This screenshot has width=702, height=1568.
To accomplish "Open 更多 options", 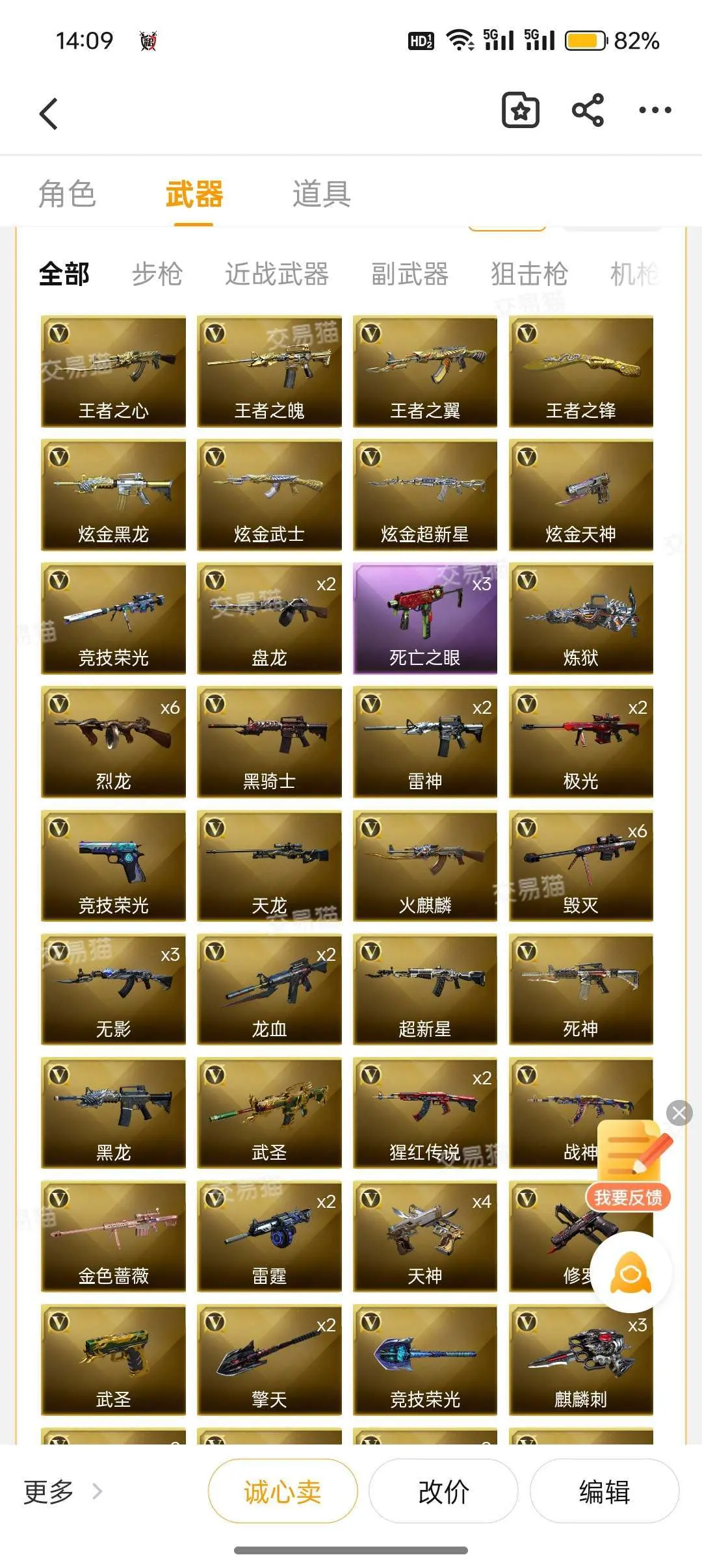I will pyautogui.click(x=63, y=1491).
